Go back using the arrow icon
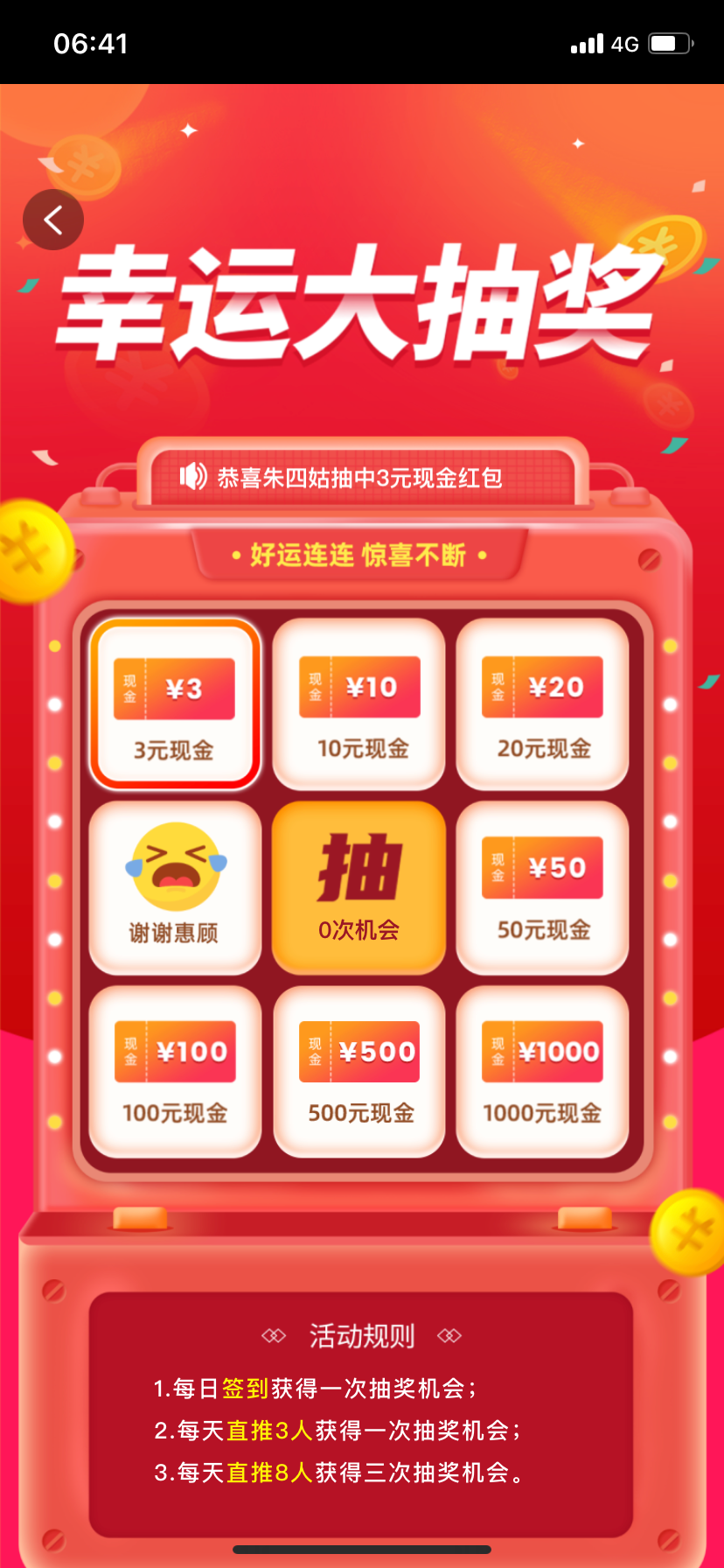The height and width of the screenshot is (1568, 724). [53, 220]
